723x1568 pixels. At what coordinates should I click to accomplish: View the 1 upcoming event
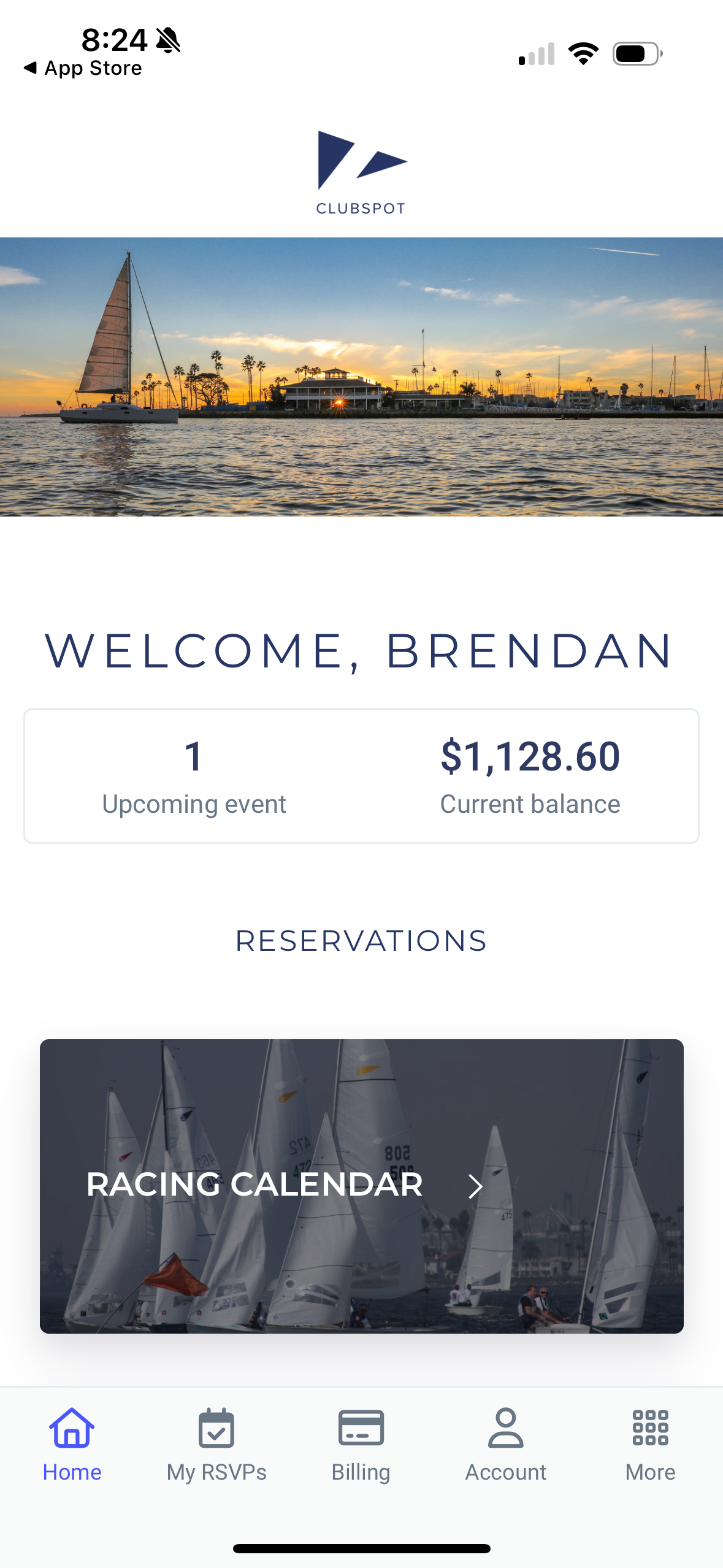click(194, 776)
